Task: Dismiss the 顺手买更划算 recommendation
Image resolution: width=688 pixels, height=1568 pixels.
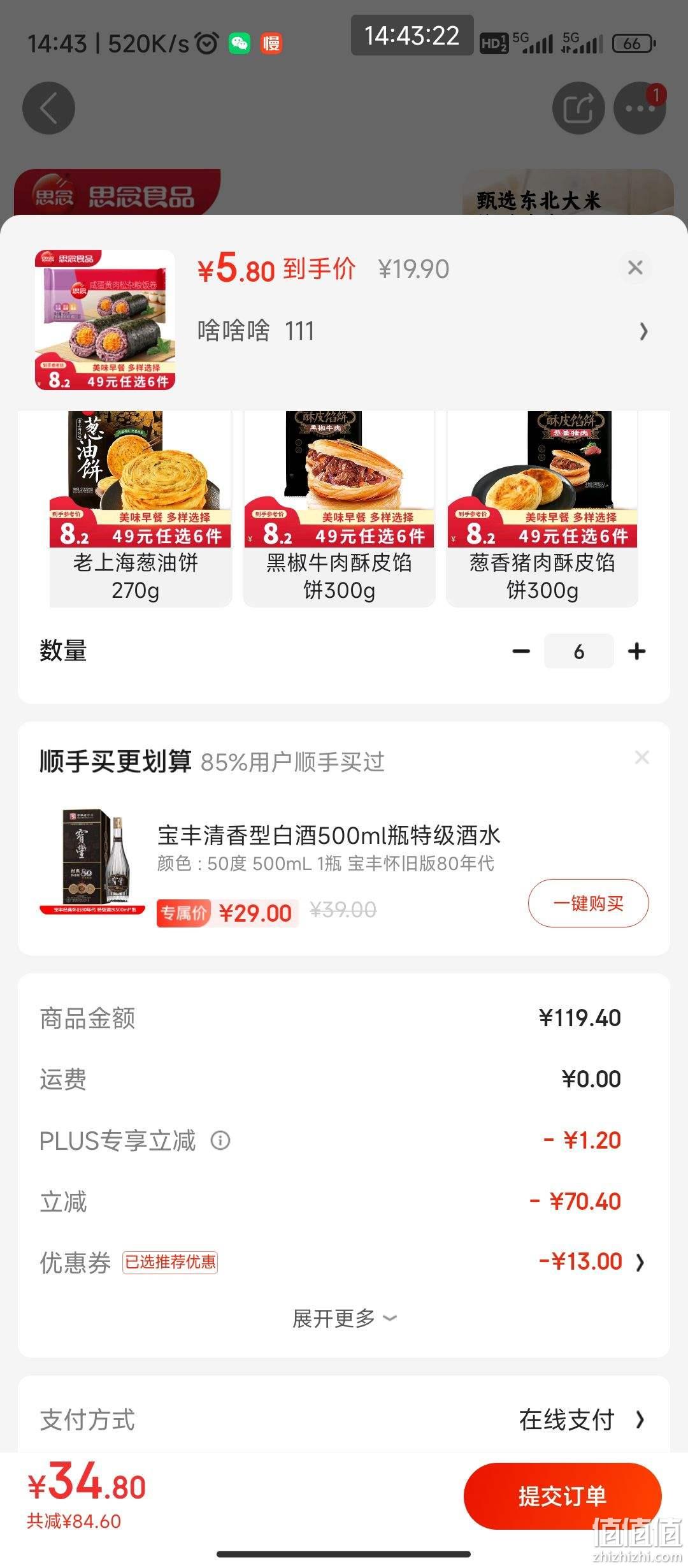Action: [x=641, y=757]
